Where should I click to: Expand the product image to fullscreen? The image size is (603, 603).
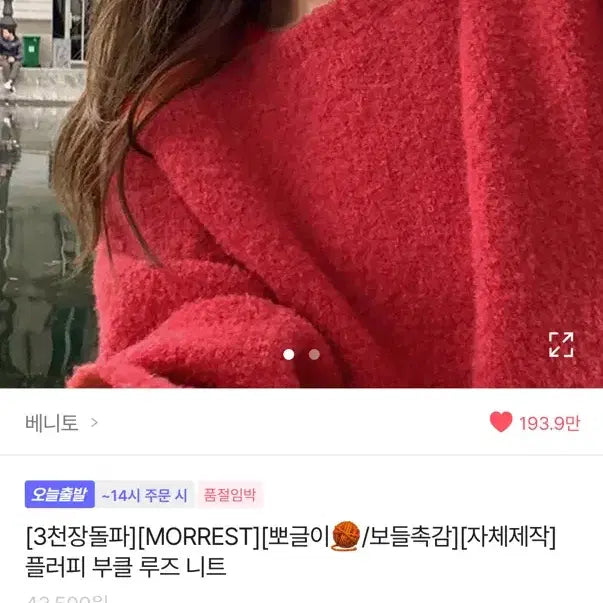tap(561, 344)
